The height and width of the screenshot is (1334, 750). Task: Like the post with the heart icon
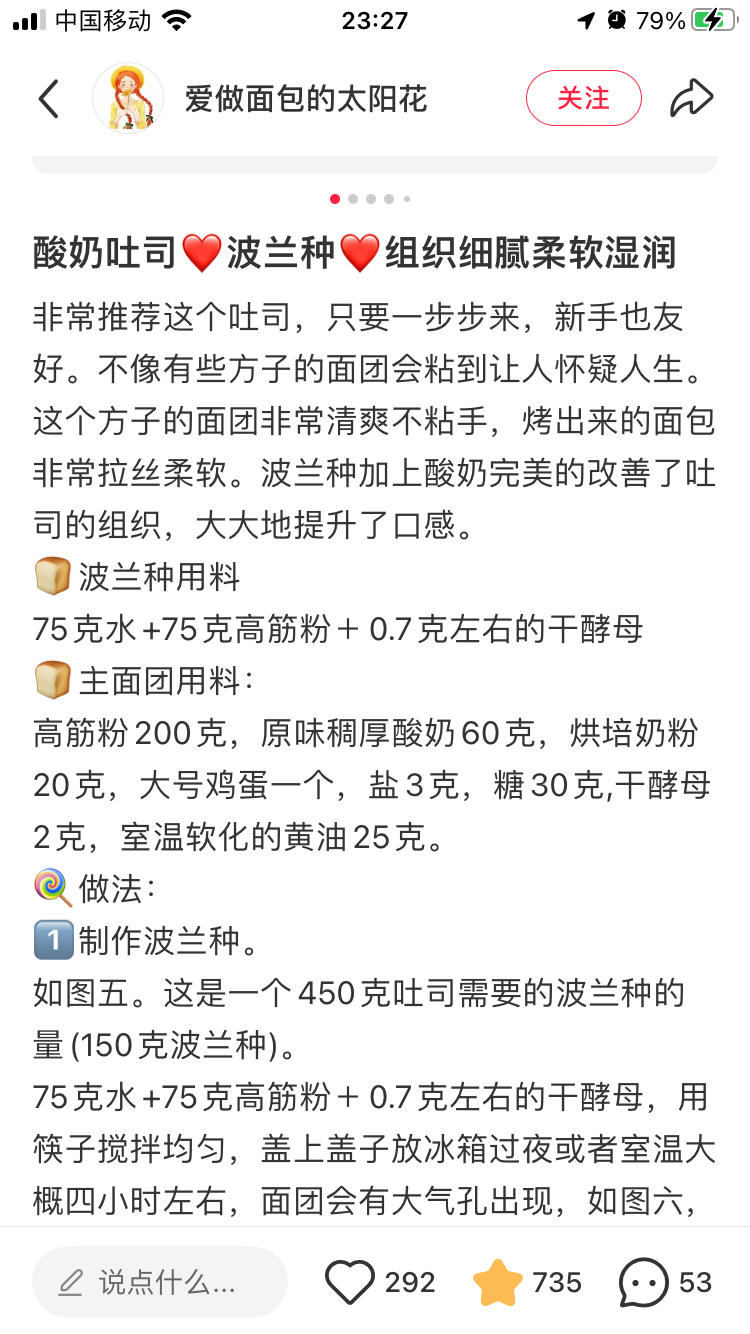[x=351, y=1282]
